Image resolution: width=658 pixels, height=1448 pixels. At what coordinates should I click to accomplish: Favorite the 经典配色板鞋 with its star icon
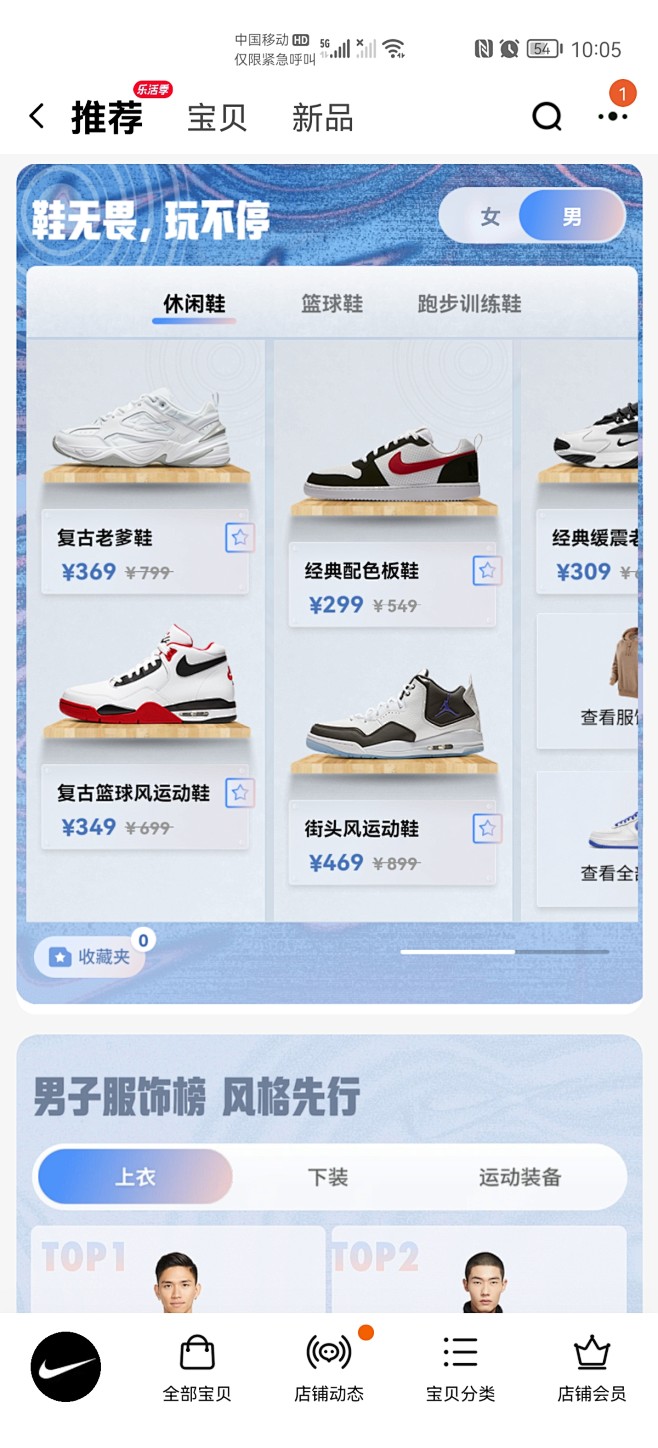pyautogui.click(x=487, y=570)
